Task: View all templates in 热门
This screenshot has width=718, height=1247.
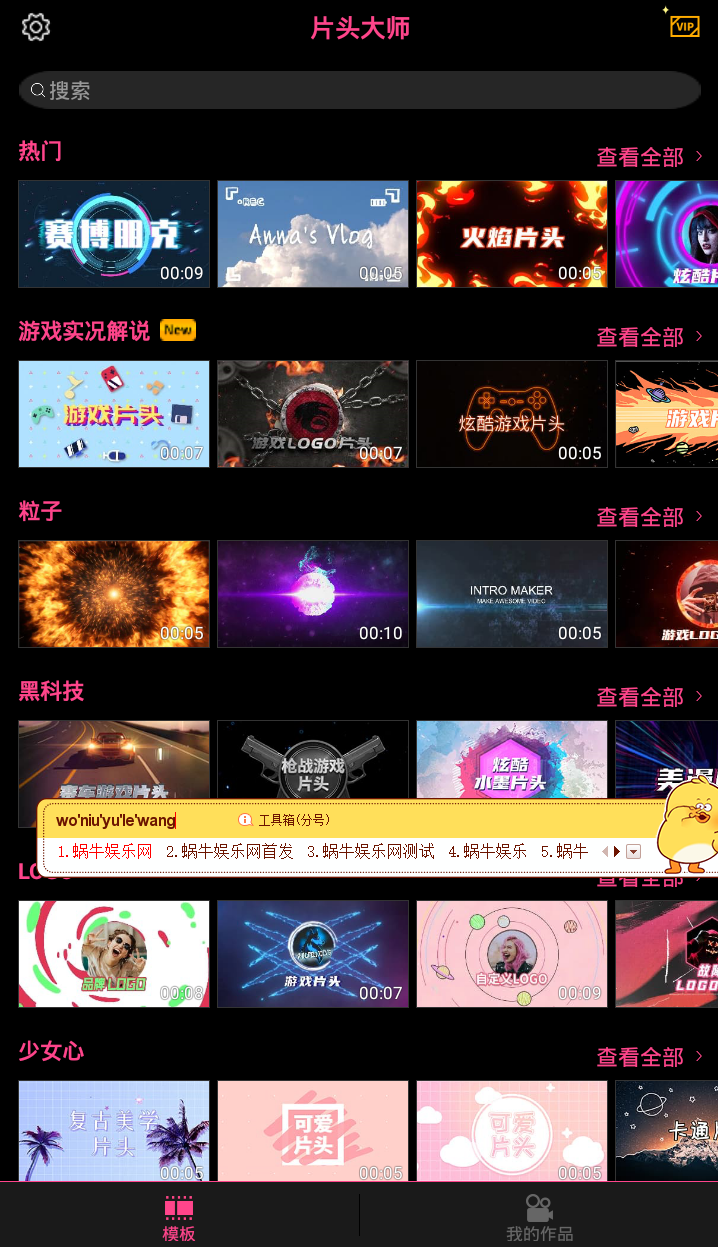Action: tap(650, 157)
